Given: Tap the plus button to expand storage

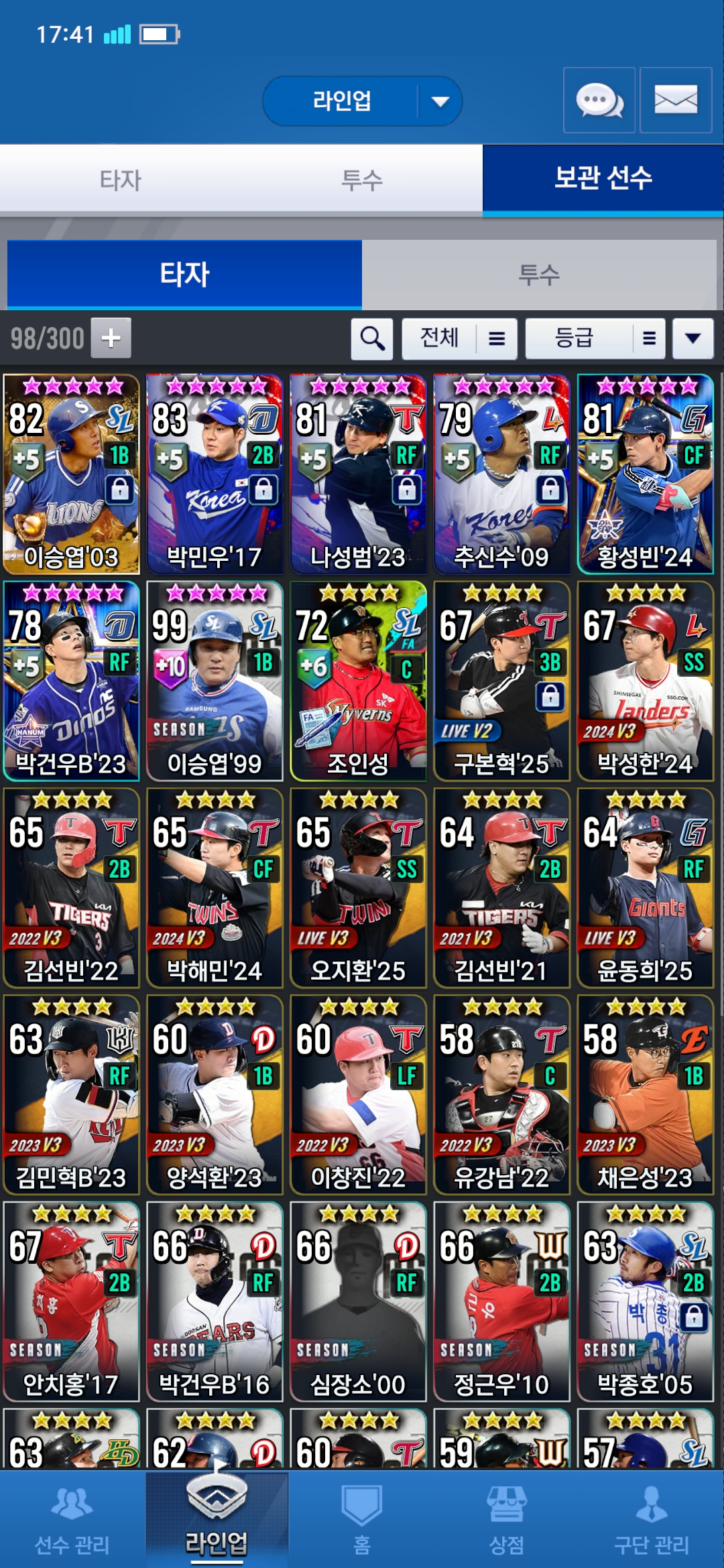Looking at the screenshot, I should (x=111, y=338).
